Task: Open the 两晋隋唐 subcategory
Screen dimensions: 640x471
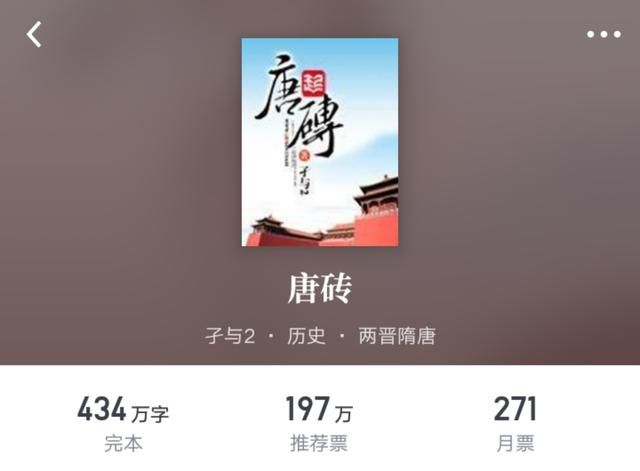Action: tap(397, 335)
